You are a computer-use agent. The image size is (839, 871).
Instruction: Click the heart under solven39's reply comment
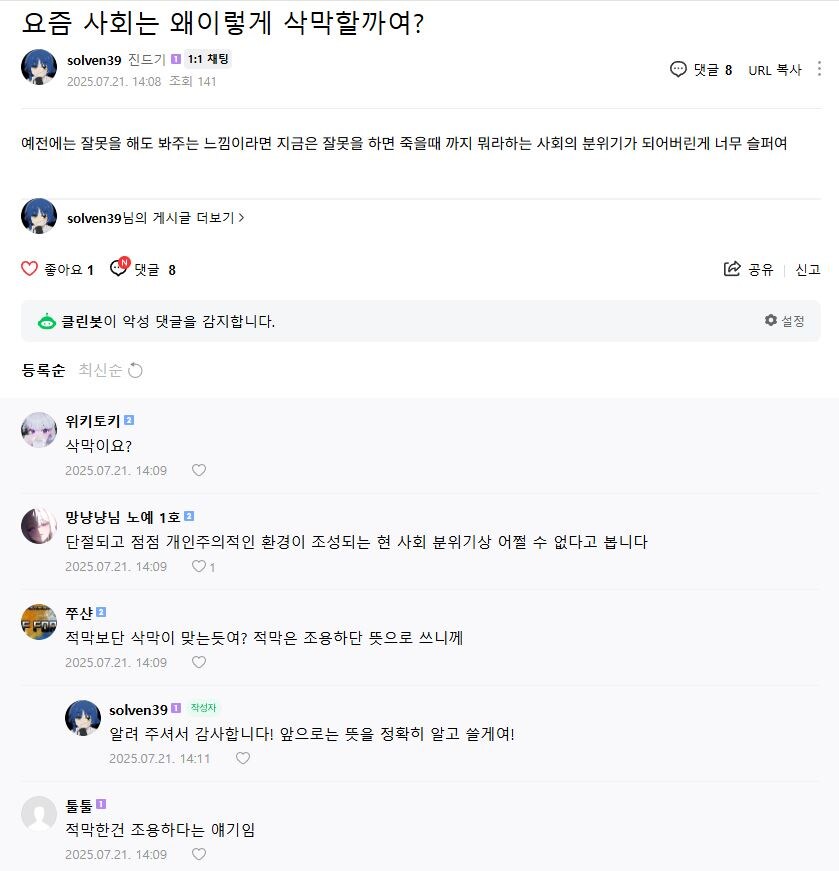242,760
